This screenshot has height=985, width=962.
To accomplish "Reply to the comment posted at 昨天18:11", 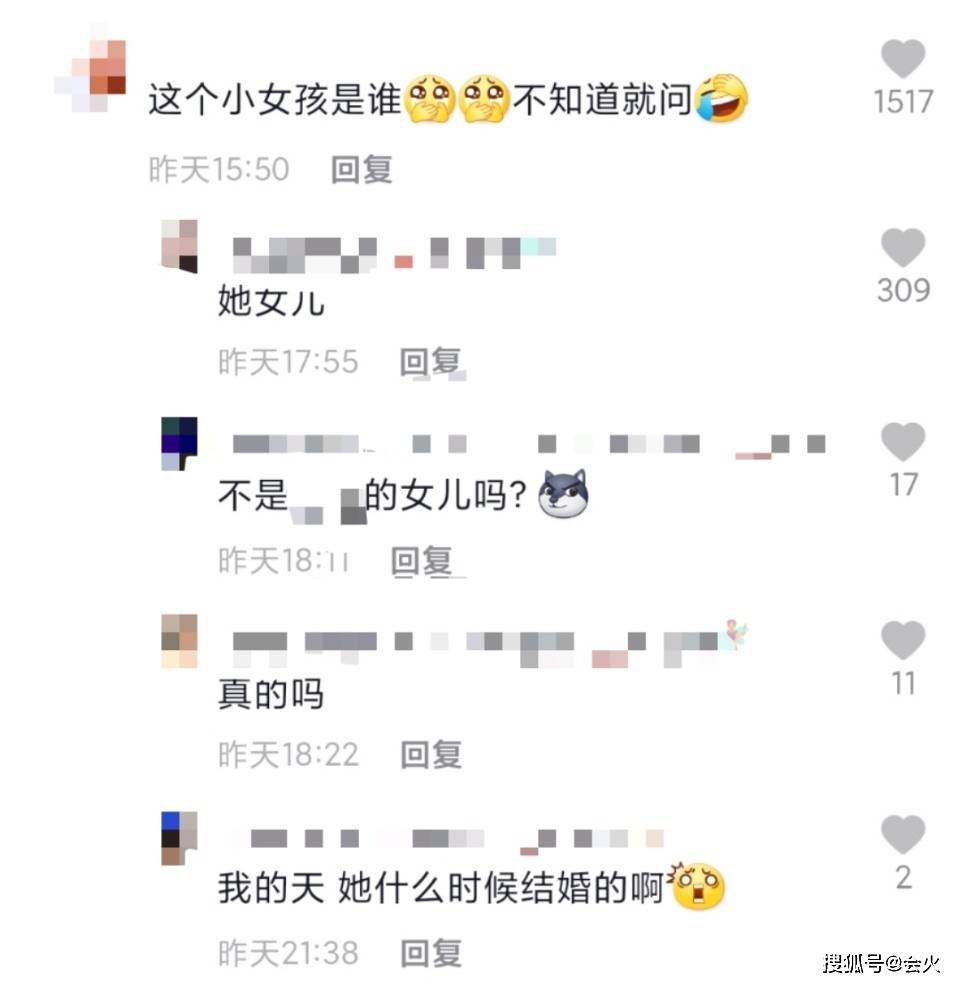I will 421,560.
